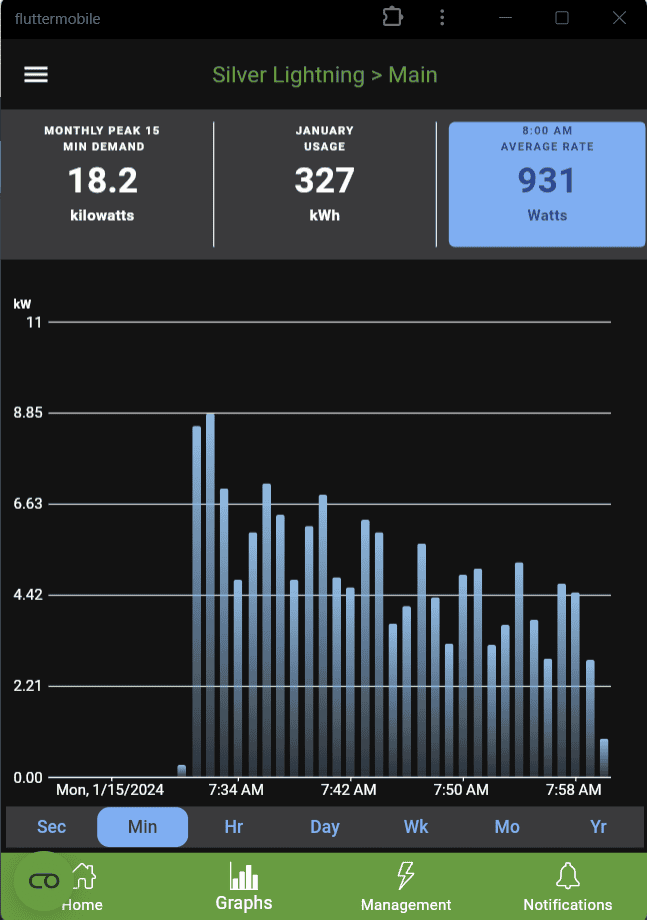Open the hamburger drawer menu
This screenshot has height=920, width=647.
36,75
